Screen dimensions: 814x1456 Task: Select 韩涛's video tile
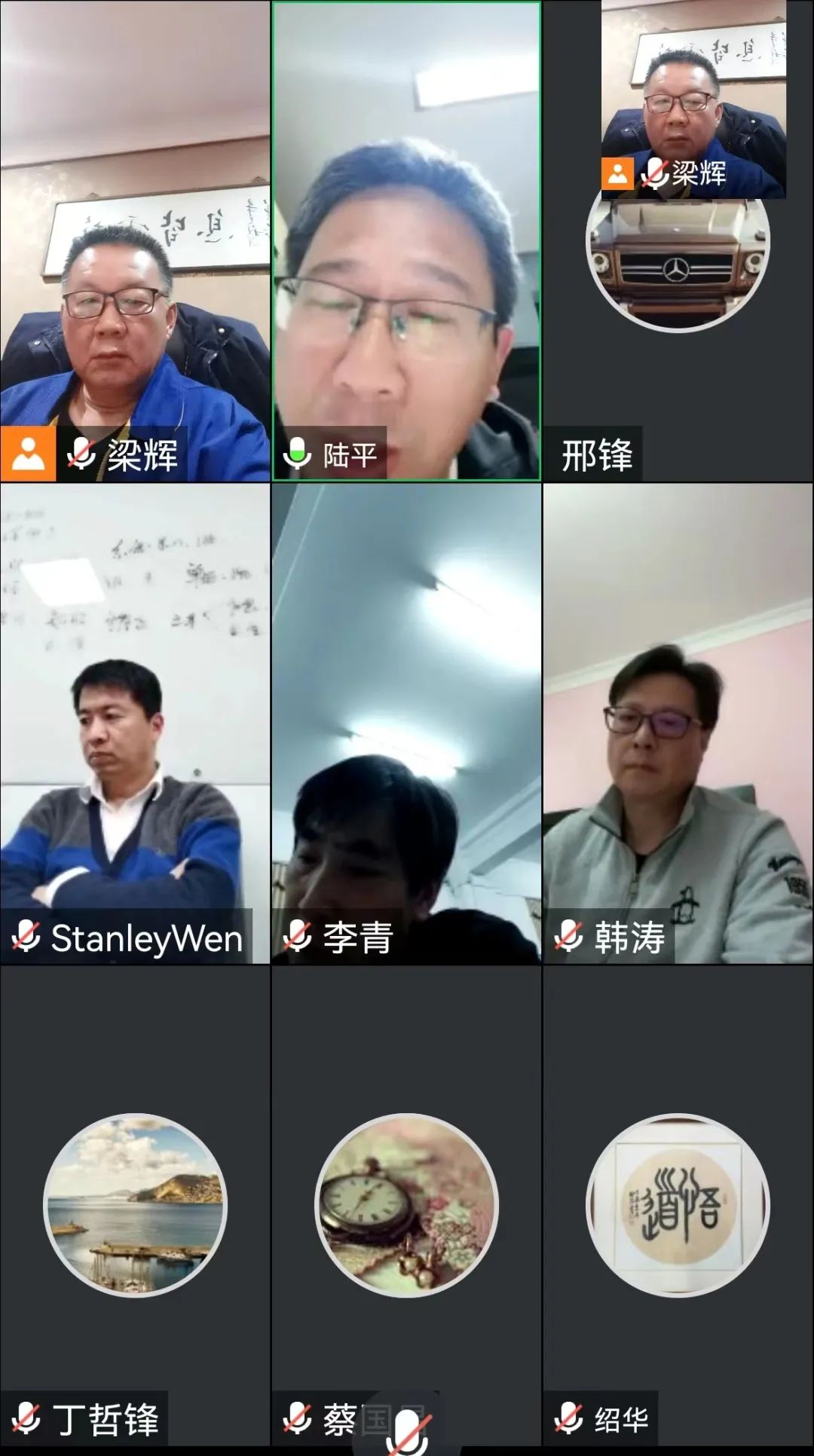(678, 723)
